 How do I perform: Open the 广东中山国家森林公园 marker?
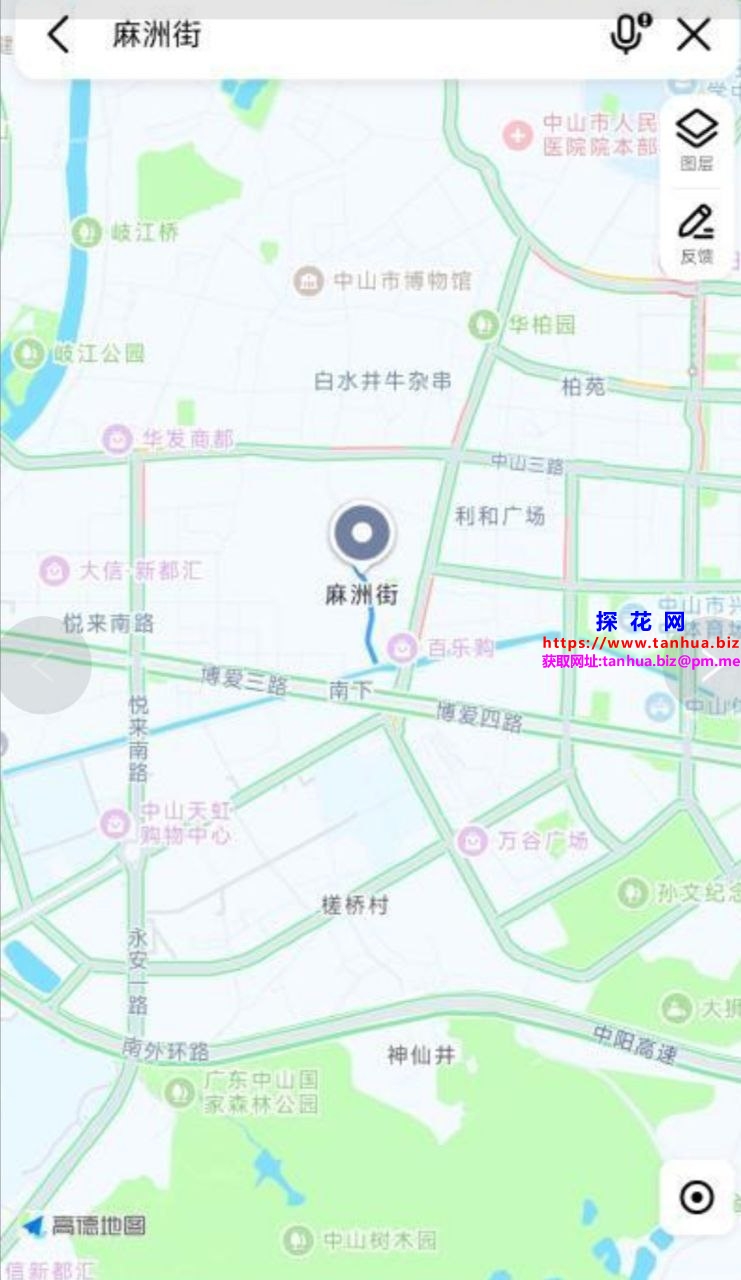[x=181, y=1092]
